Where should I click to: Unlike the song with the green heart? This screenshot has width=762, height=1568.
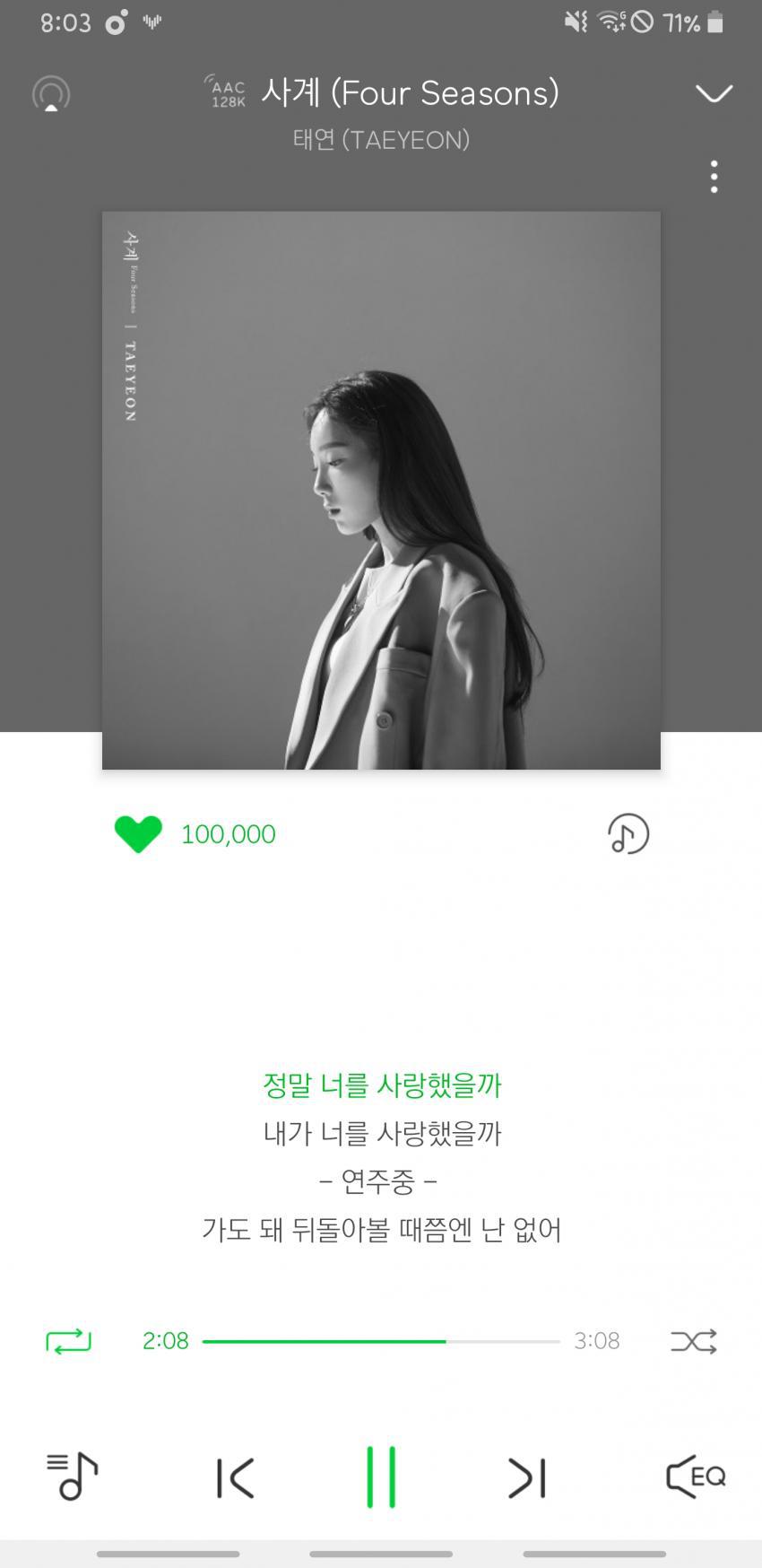coord(138,834)
